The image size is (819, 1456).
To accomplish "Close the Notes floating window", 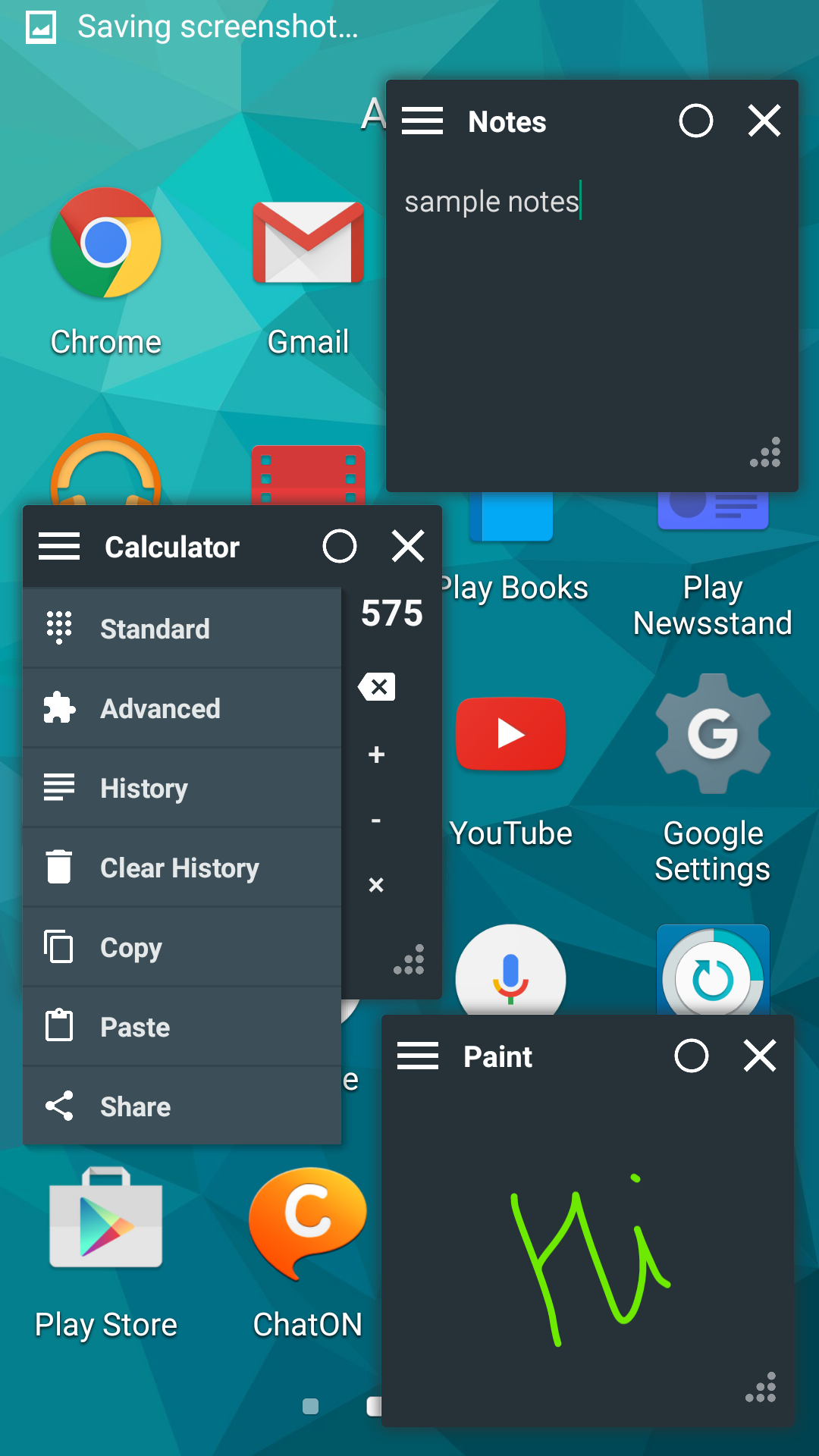I will [764, 121].
